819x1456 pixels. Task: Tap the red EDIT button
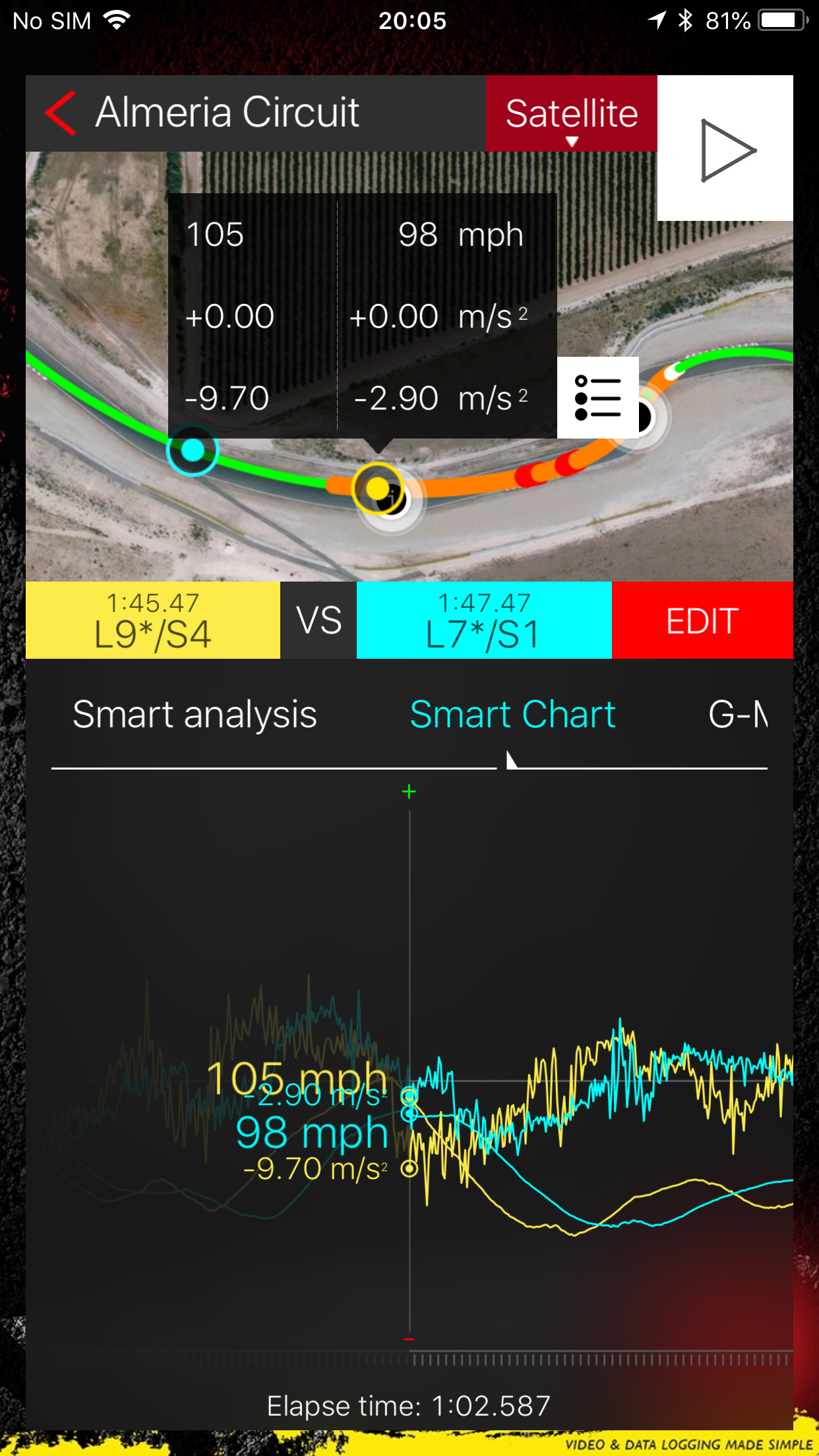702,620
